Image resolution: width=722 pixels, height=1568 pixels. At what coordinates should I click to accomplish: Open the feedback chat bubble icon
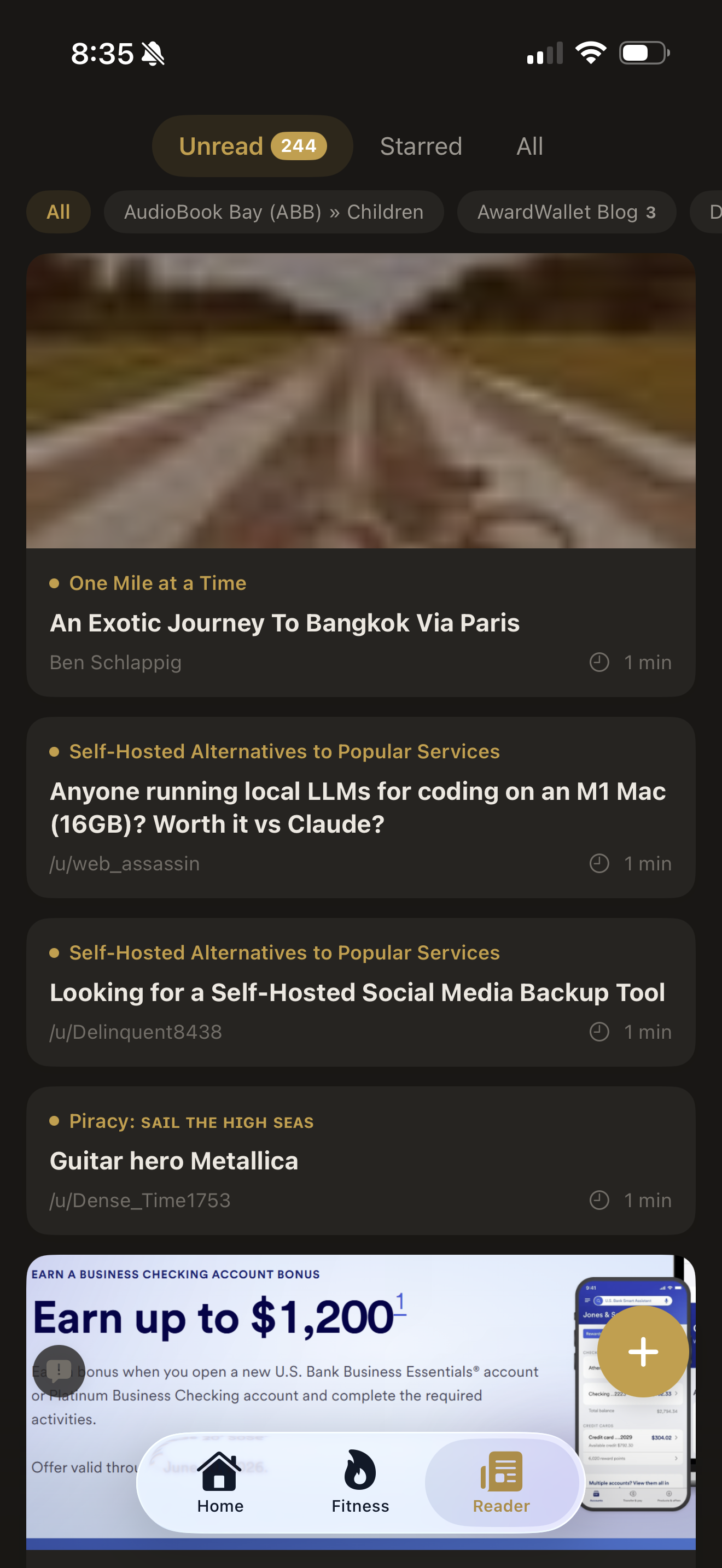pyautogui.click(x=59, y=1371)
